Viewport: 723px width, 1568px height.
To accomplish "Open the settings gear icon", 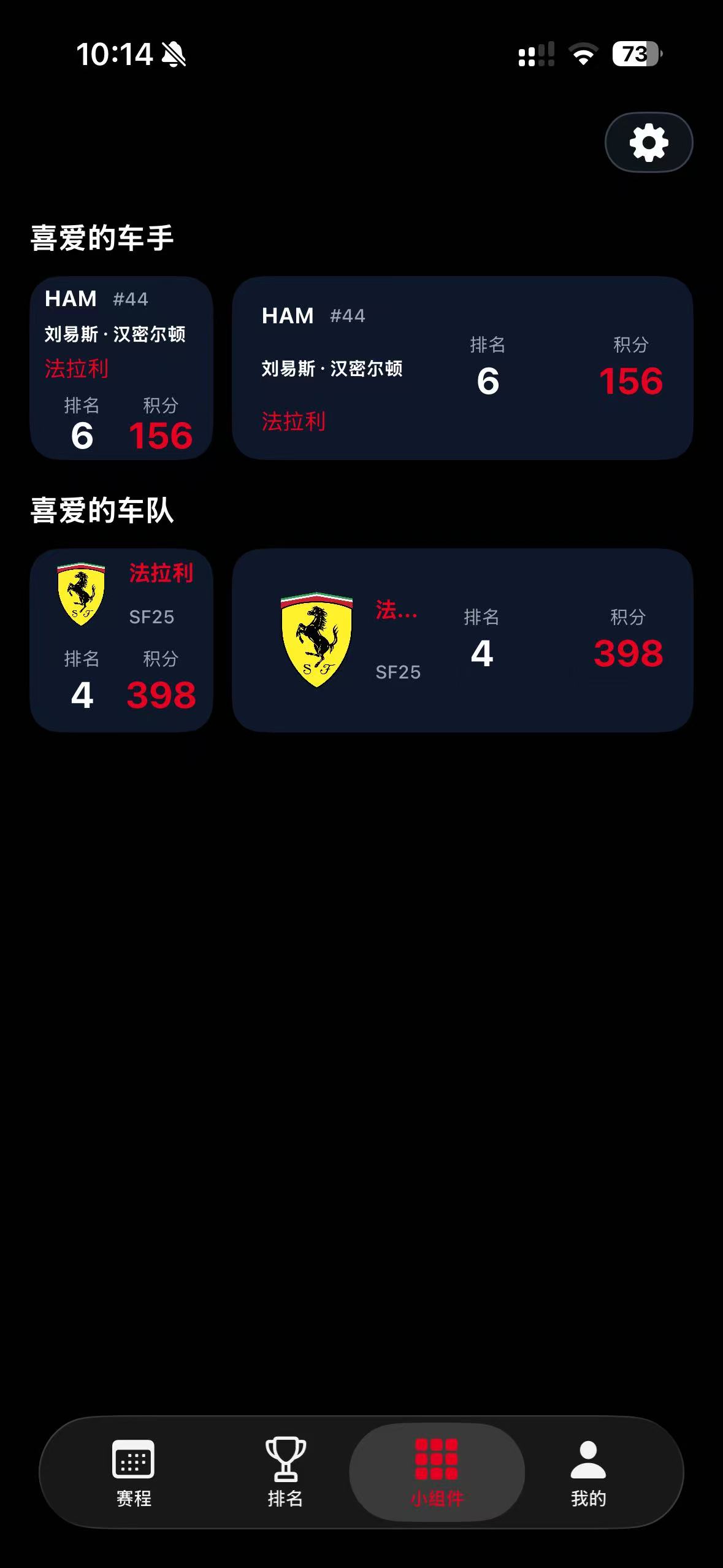I will (648, 142).
